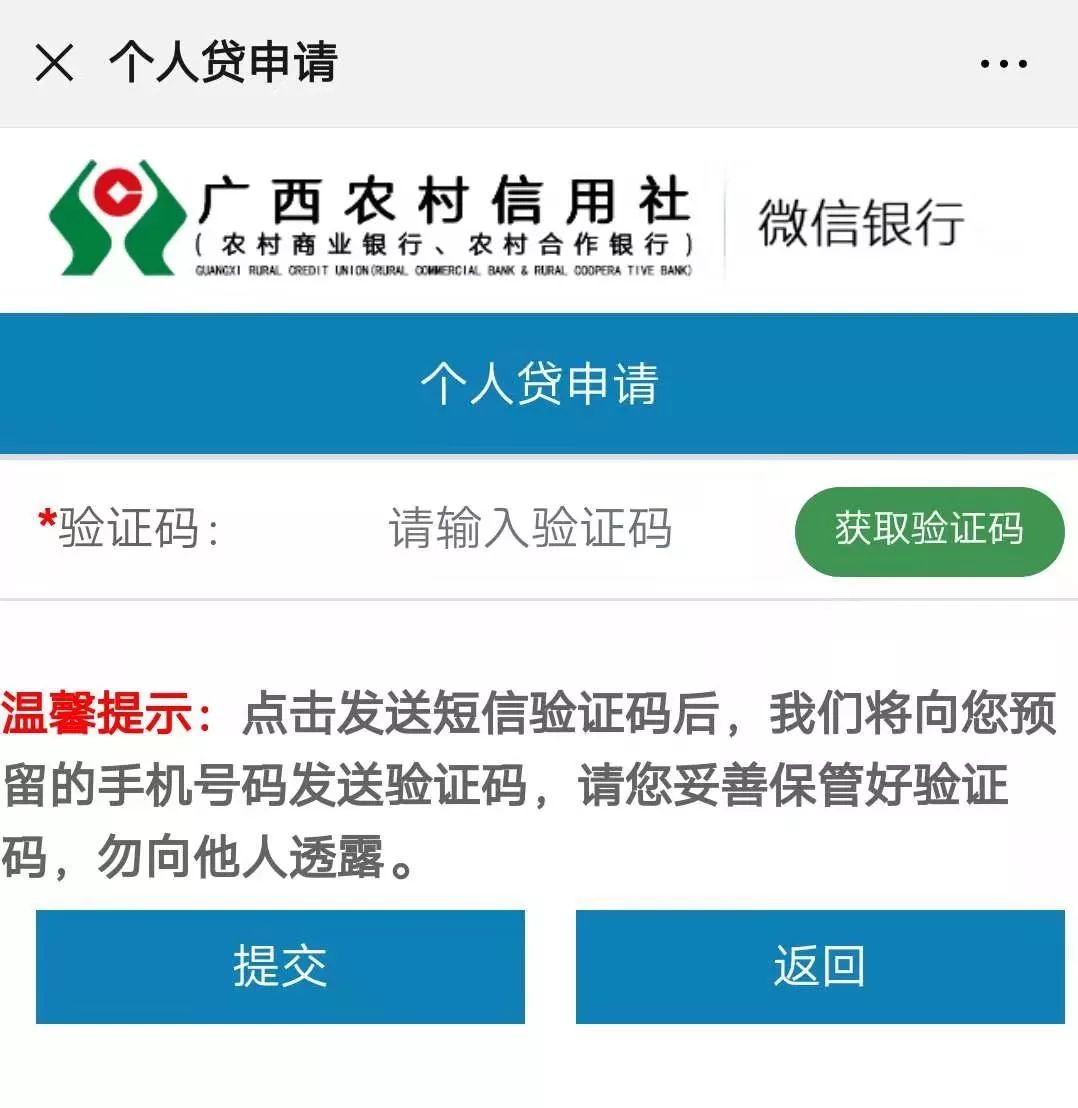This screenshot has height=1108, width=1078.
Task: Tap the X close icon top left
Action: [x=57, y=62]
